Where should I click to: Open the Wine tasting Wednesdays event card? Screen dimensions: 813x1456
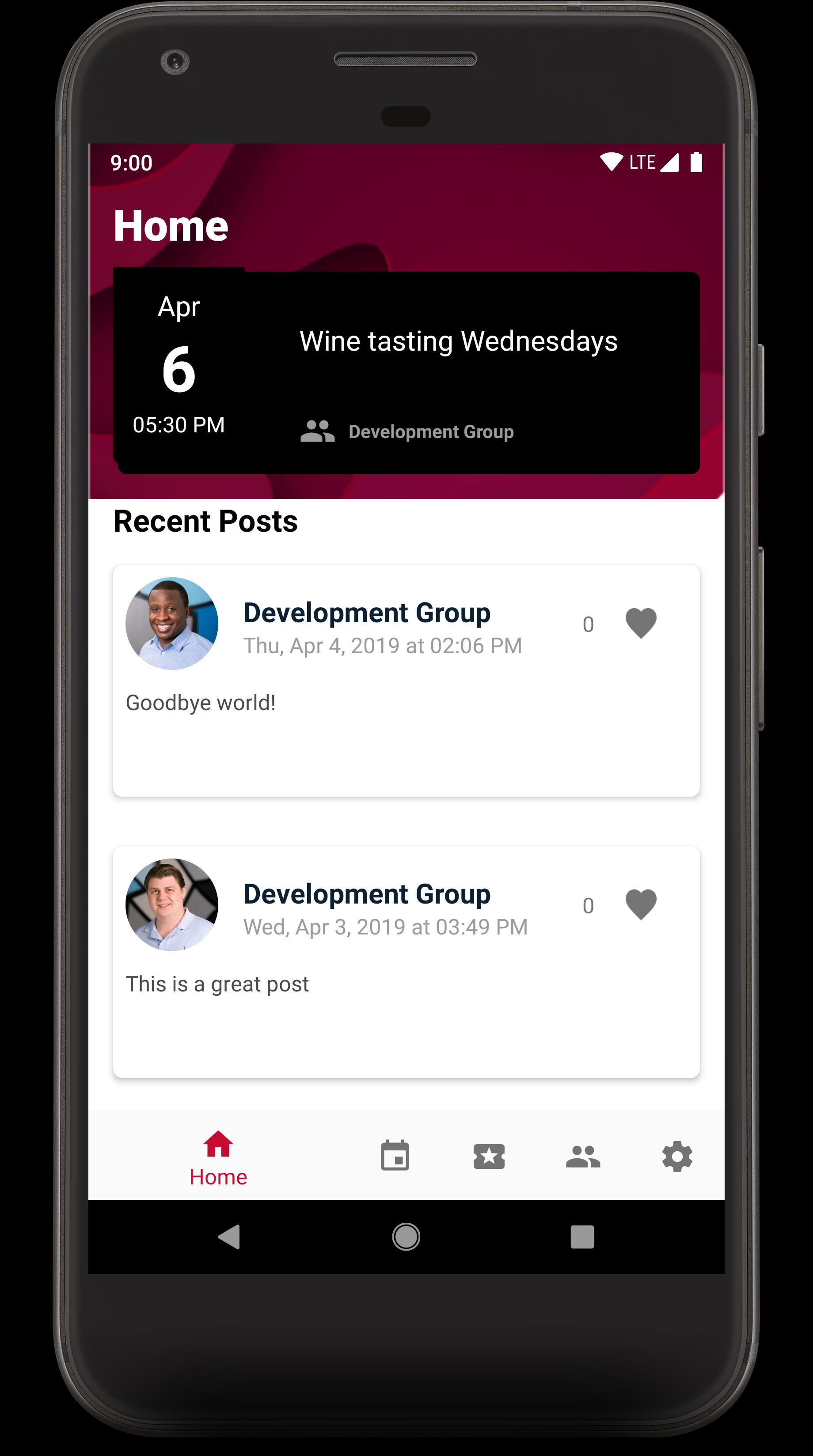click(x=406, y=371)
